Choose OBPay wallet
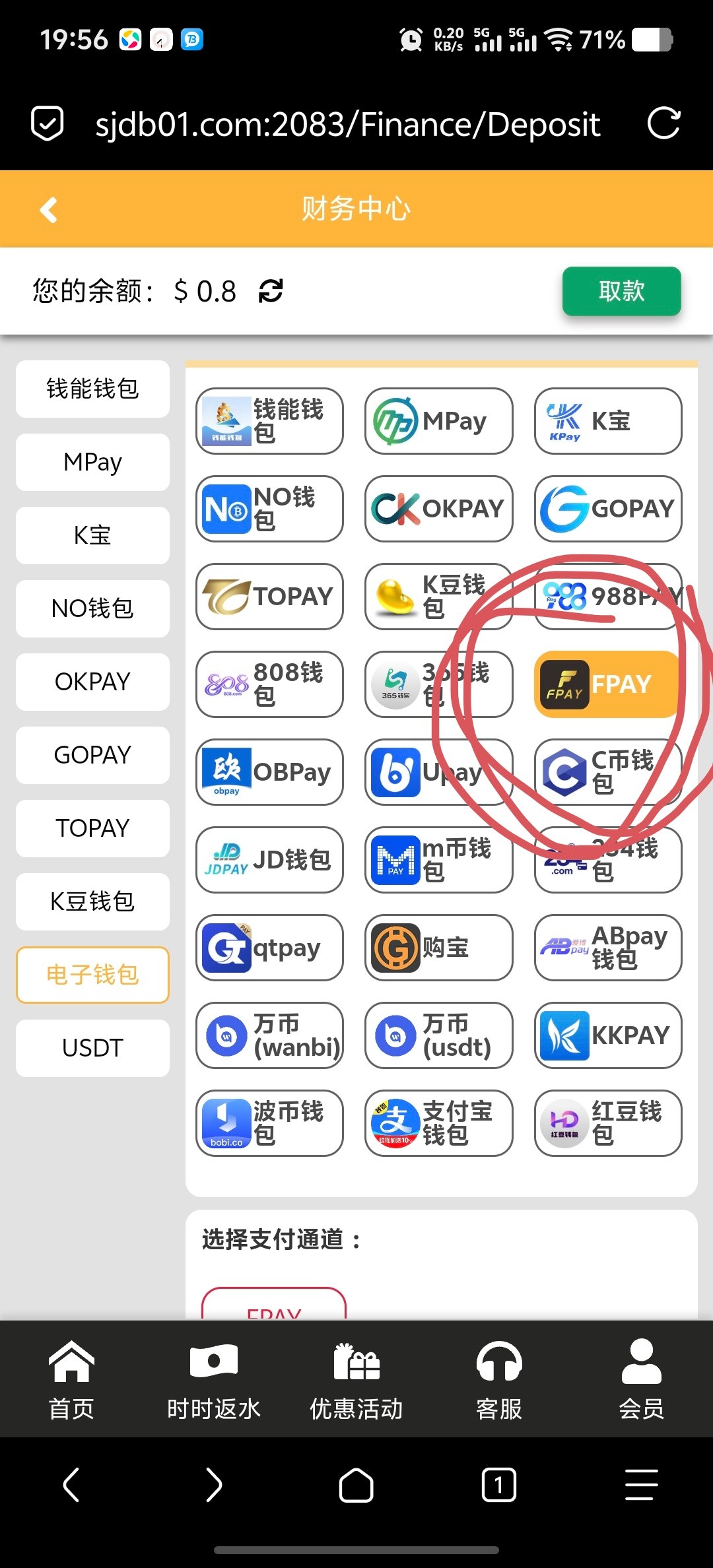The height and width of the screenshot is (1568, 713). tap(269, 772)
